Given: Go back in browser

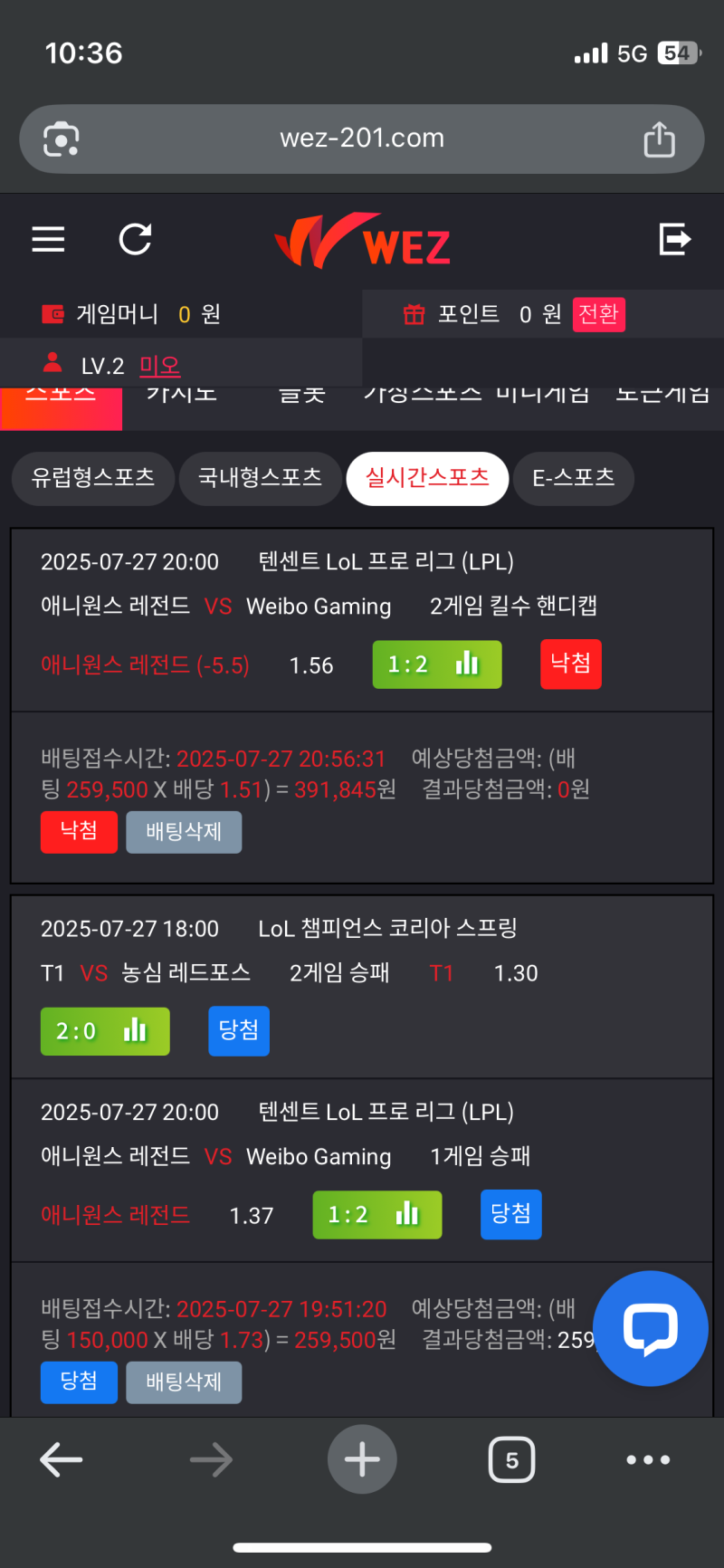Looking at the screenshot, I should coord(62,1459).
